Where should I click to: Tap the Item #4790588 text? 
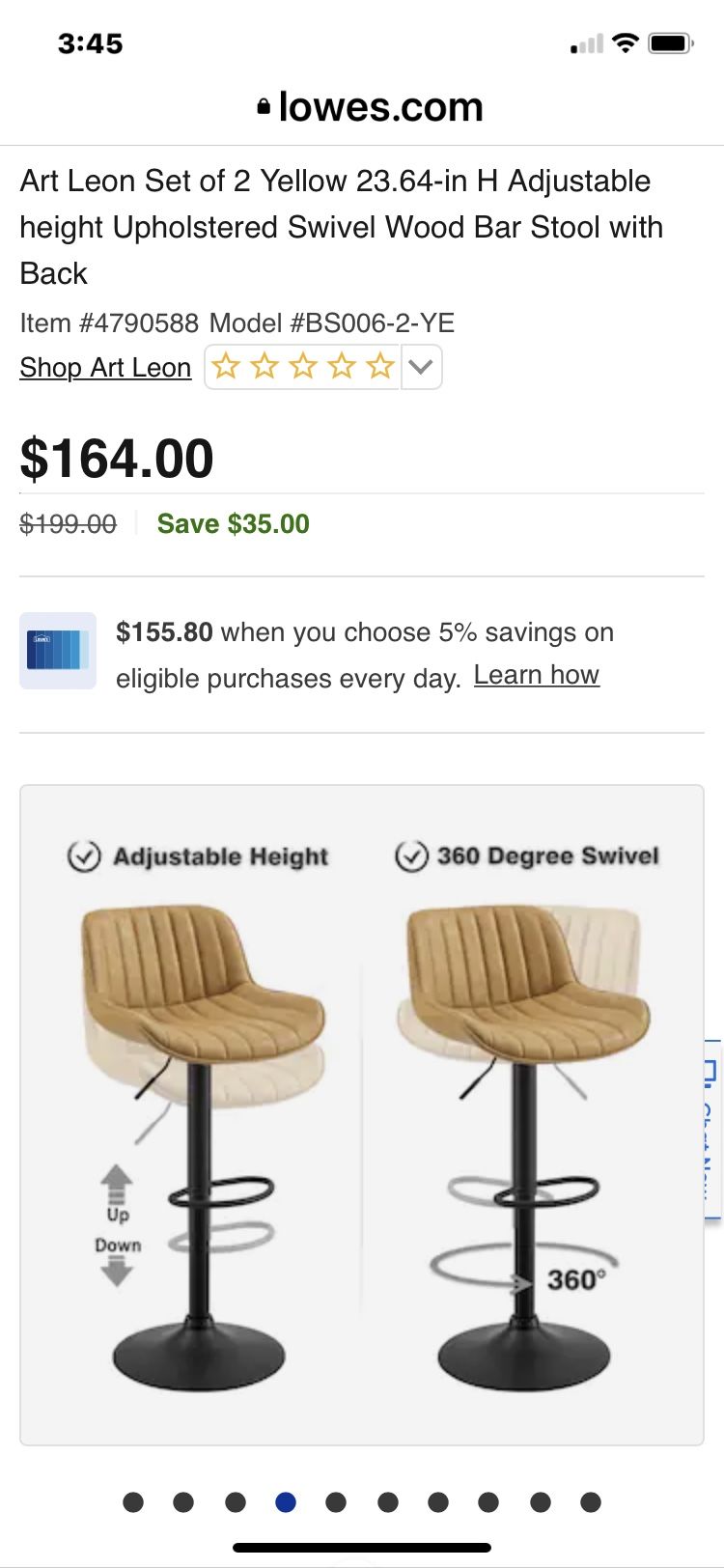click(x=108, y=322)
